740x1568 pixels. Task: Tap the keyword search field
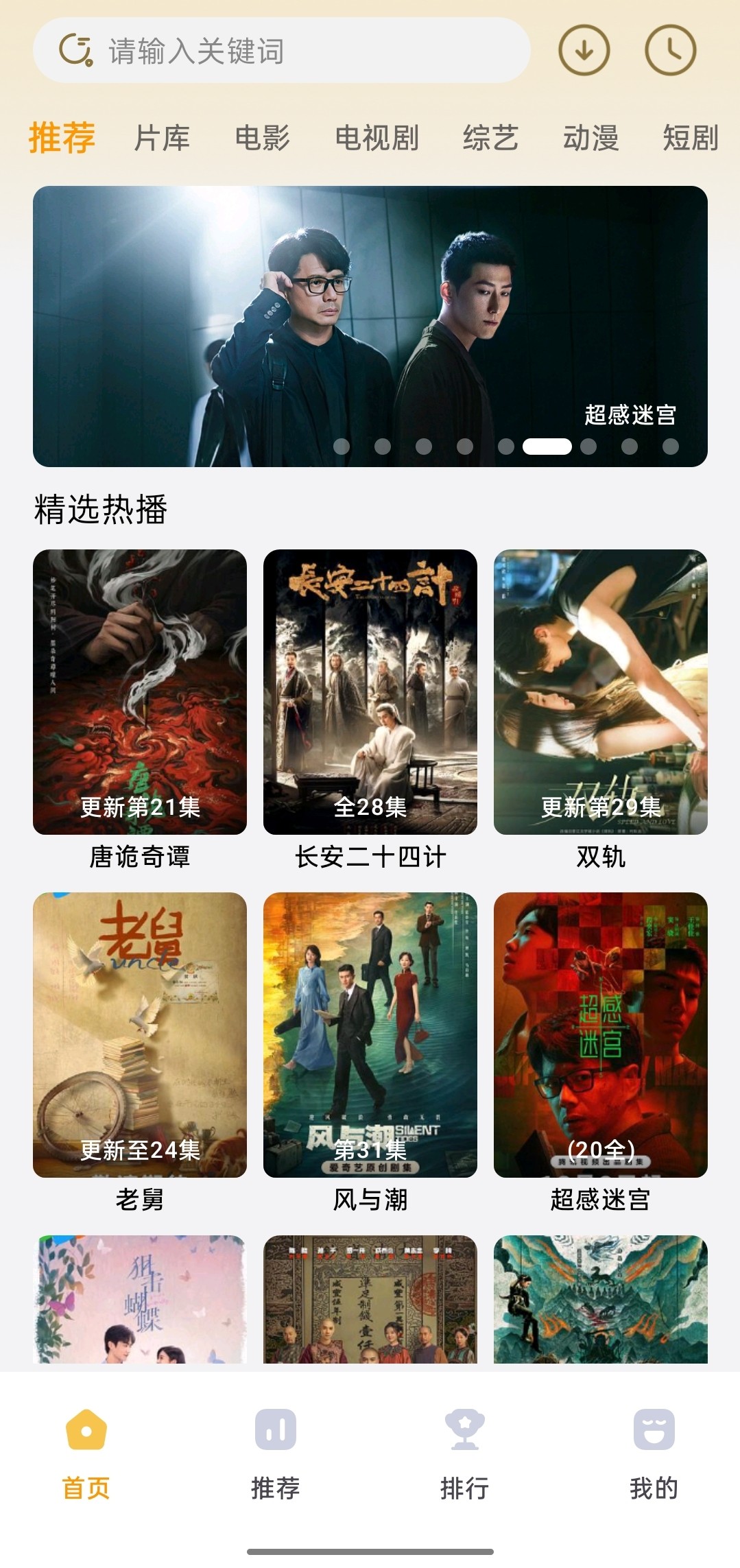coord(281,51)
